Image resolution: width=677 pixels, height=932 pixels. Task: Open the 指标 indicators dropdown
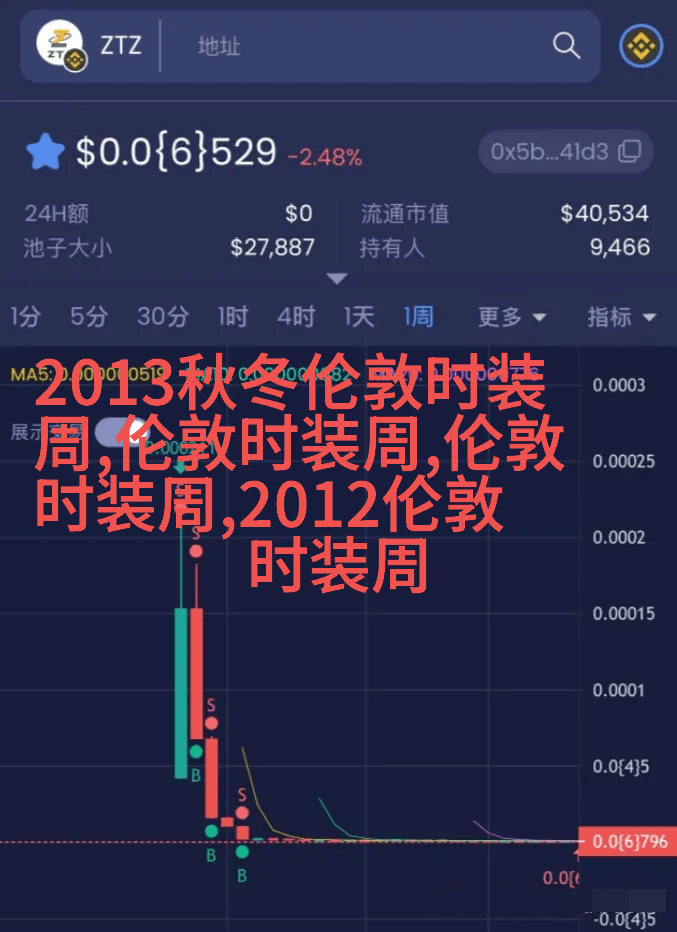point(621,317)
